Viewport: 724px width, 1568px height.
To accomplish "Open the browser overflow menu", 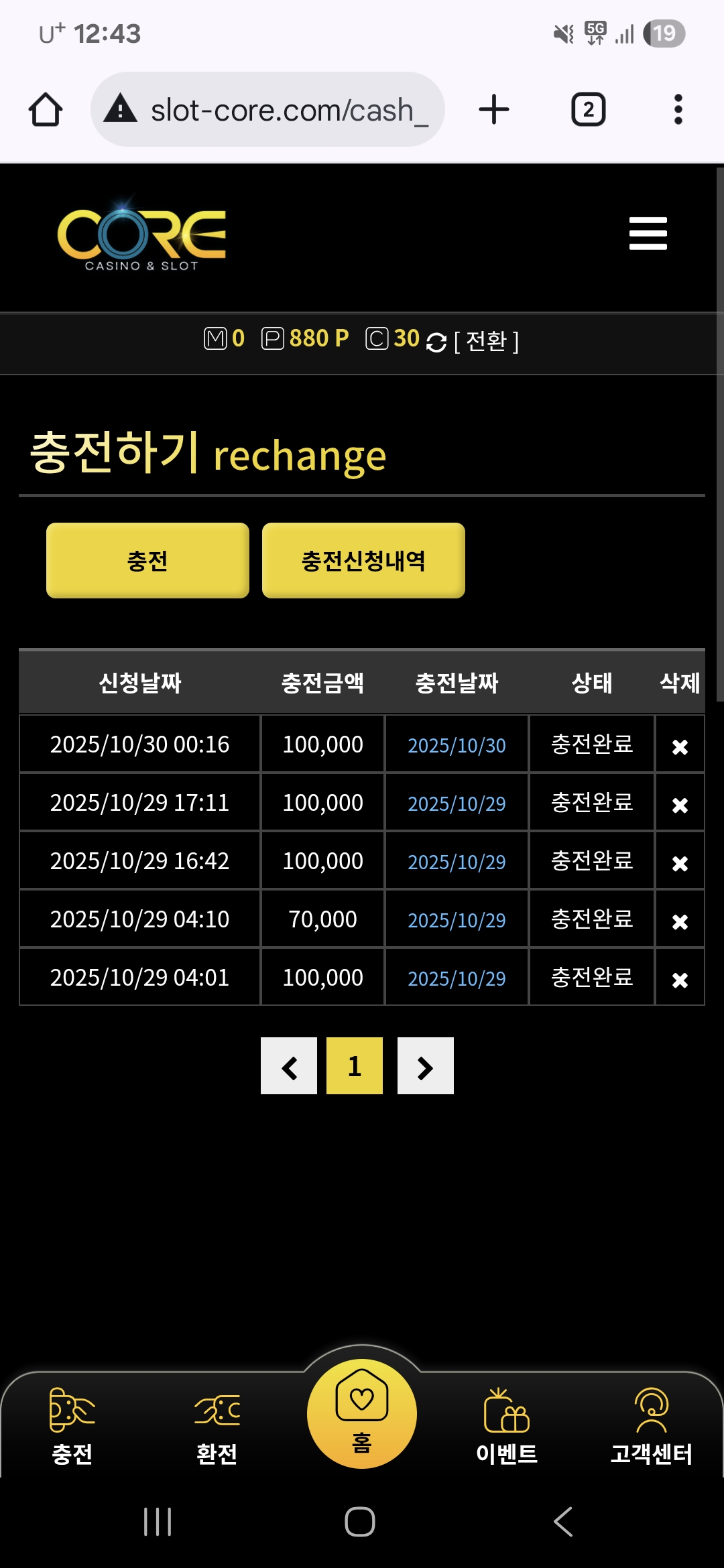I will click(678, 110).
